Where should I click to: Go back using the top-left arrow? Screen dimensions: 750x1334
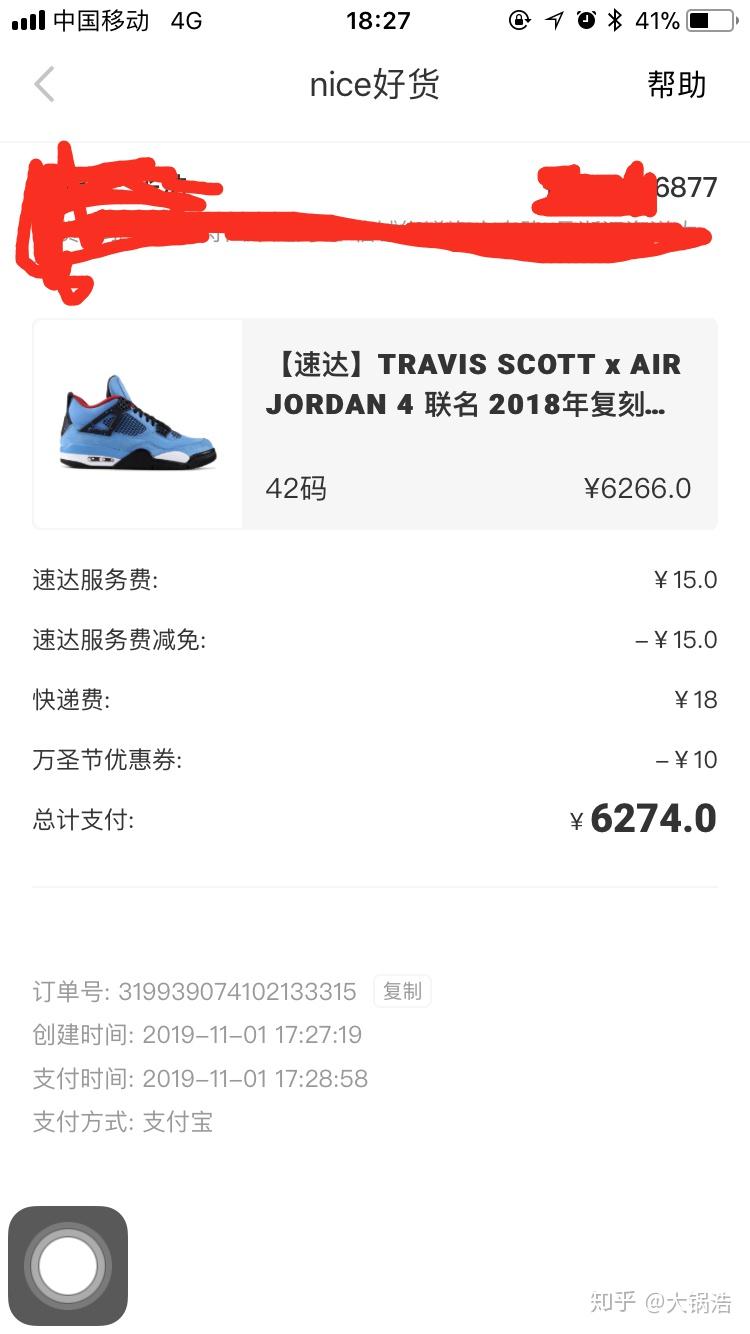(x=44, y=85)
